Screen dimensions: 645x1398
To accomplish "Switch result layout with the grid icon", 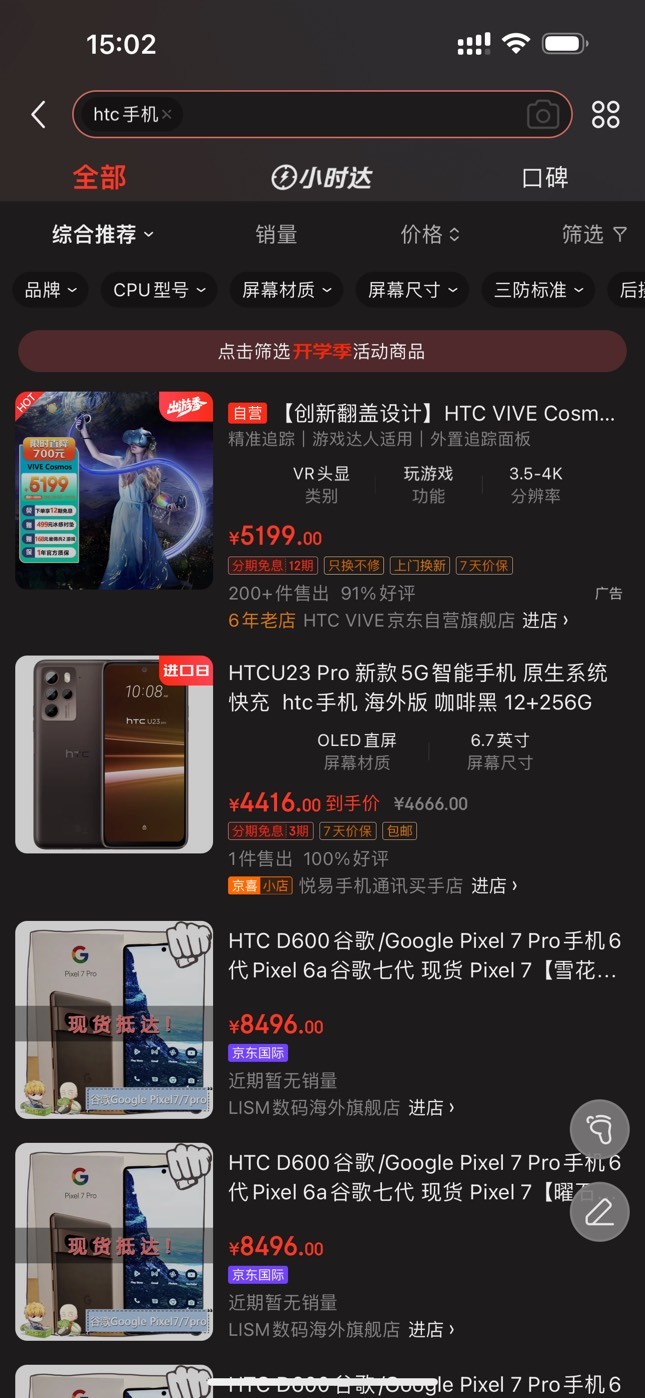I will [605, 114].
